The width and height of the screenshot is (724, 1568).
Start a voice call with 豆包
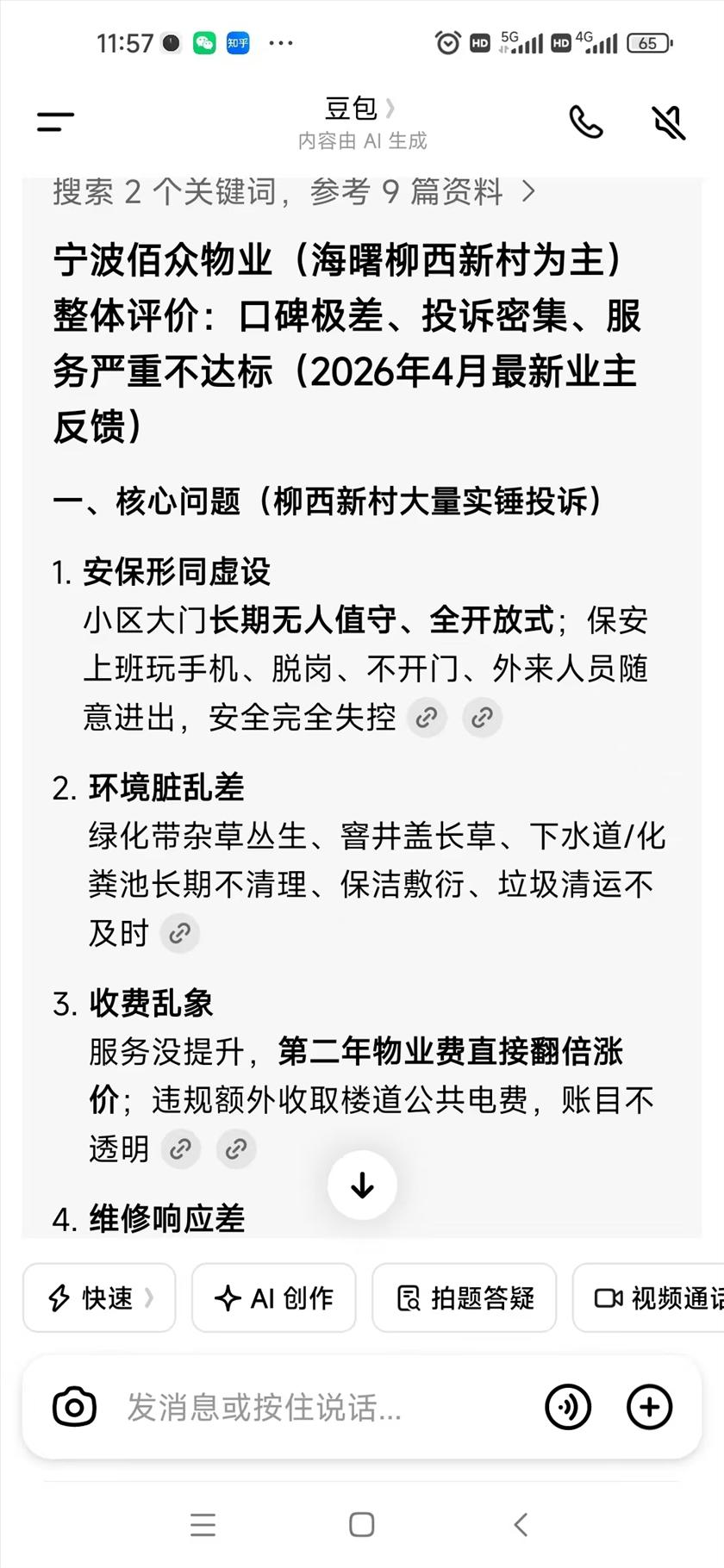(586, 122)
